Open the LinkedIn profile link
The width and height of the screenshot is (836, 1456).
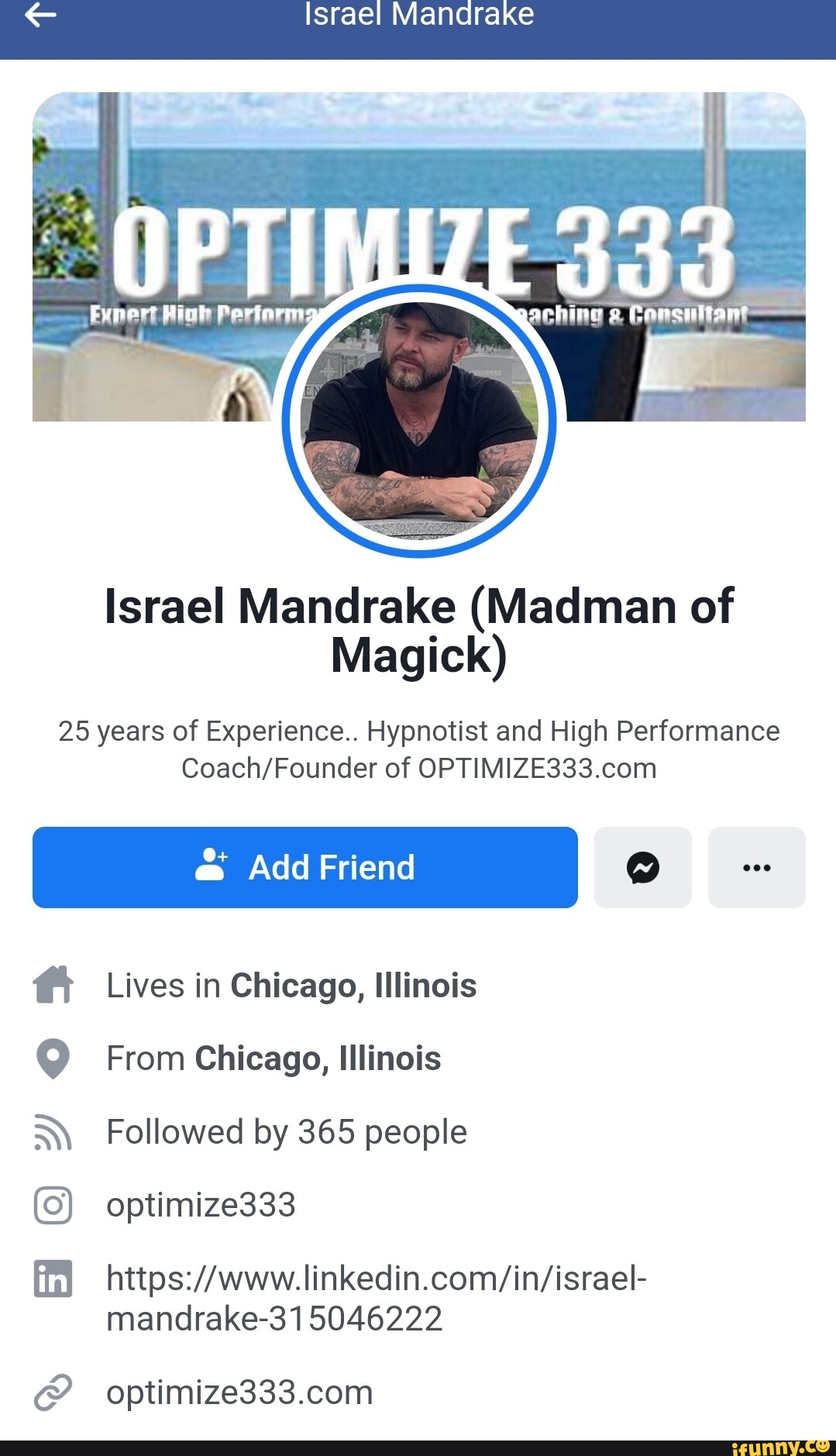click(x=376, y=1298)
